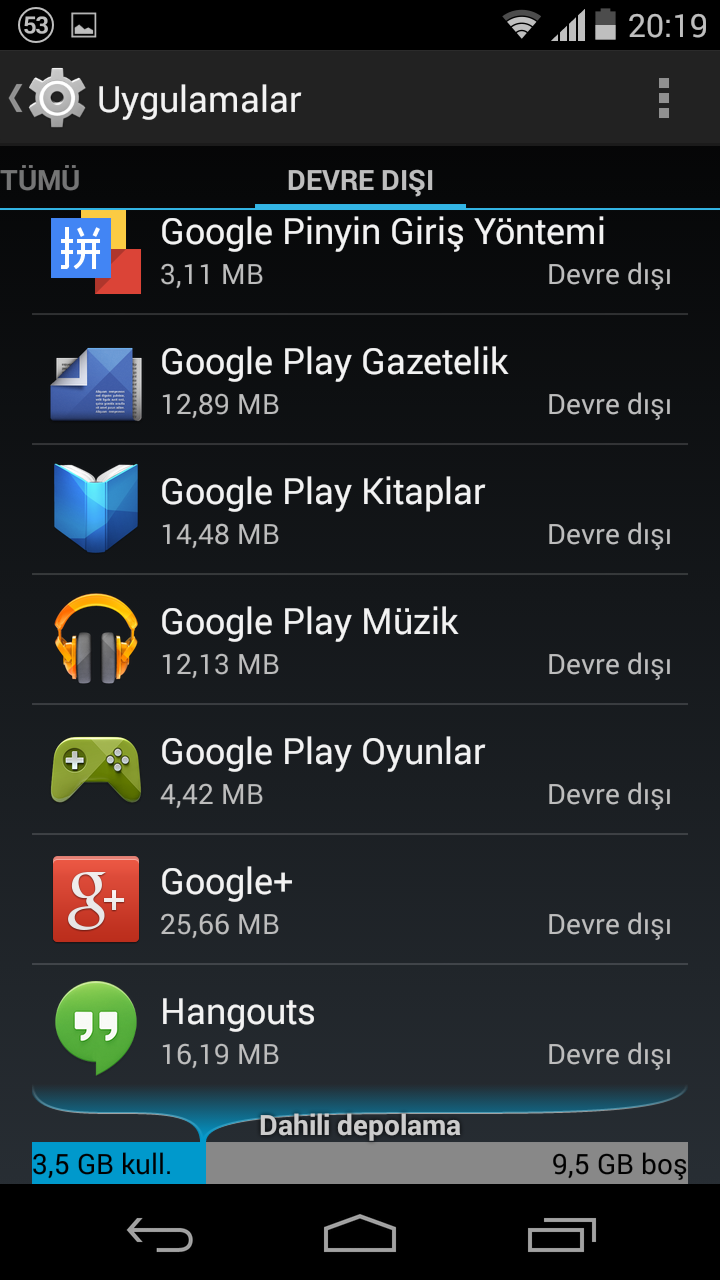Switch to the TÜMÜ tab
This screenshot has height=1280, width=720.
pyautogui.click(x=40, y=180)
